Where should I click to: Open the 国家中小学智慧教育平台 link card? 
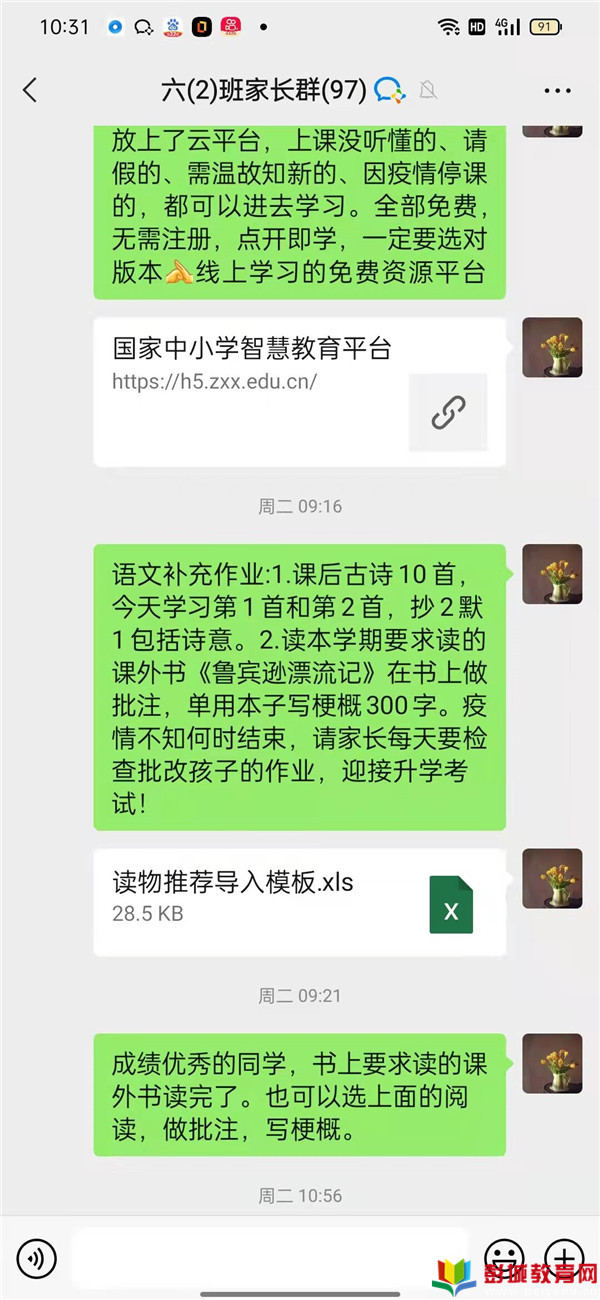(299, 392)
